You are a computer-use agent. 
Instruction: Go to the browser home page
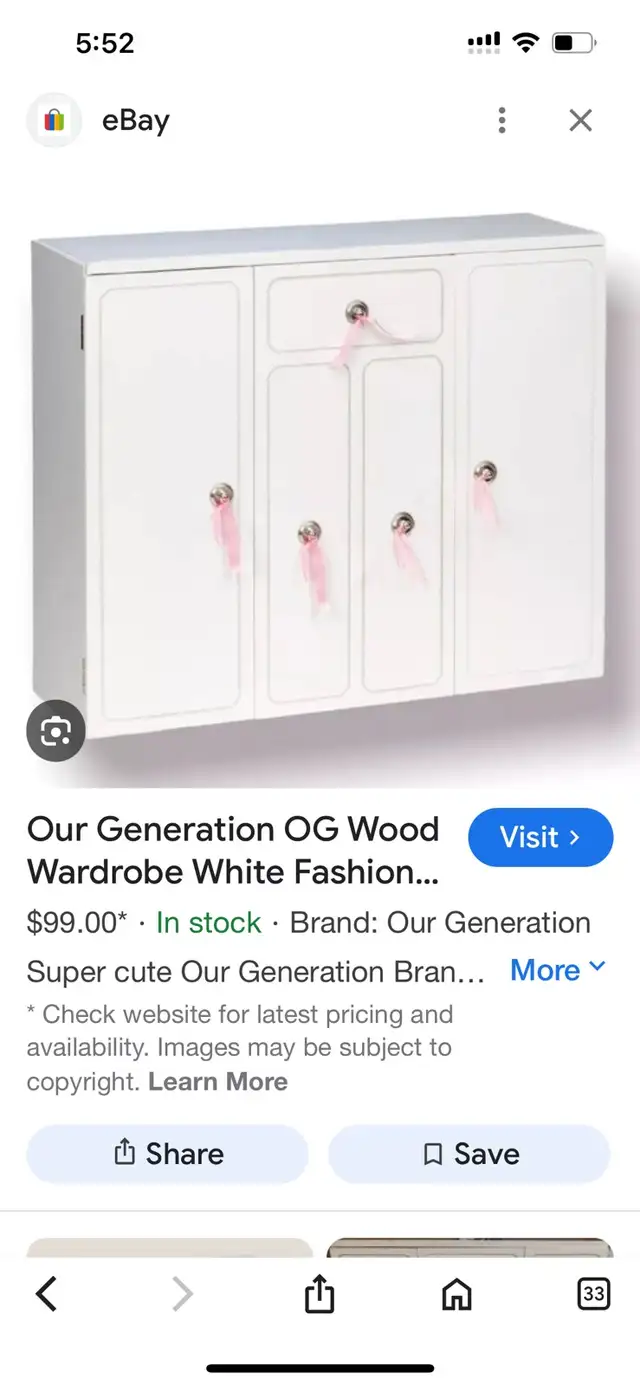coord(456,1295)
